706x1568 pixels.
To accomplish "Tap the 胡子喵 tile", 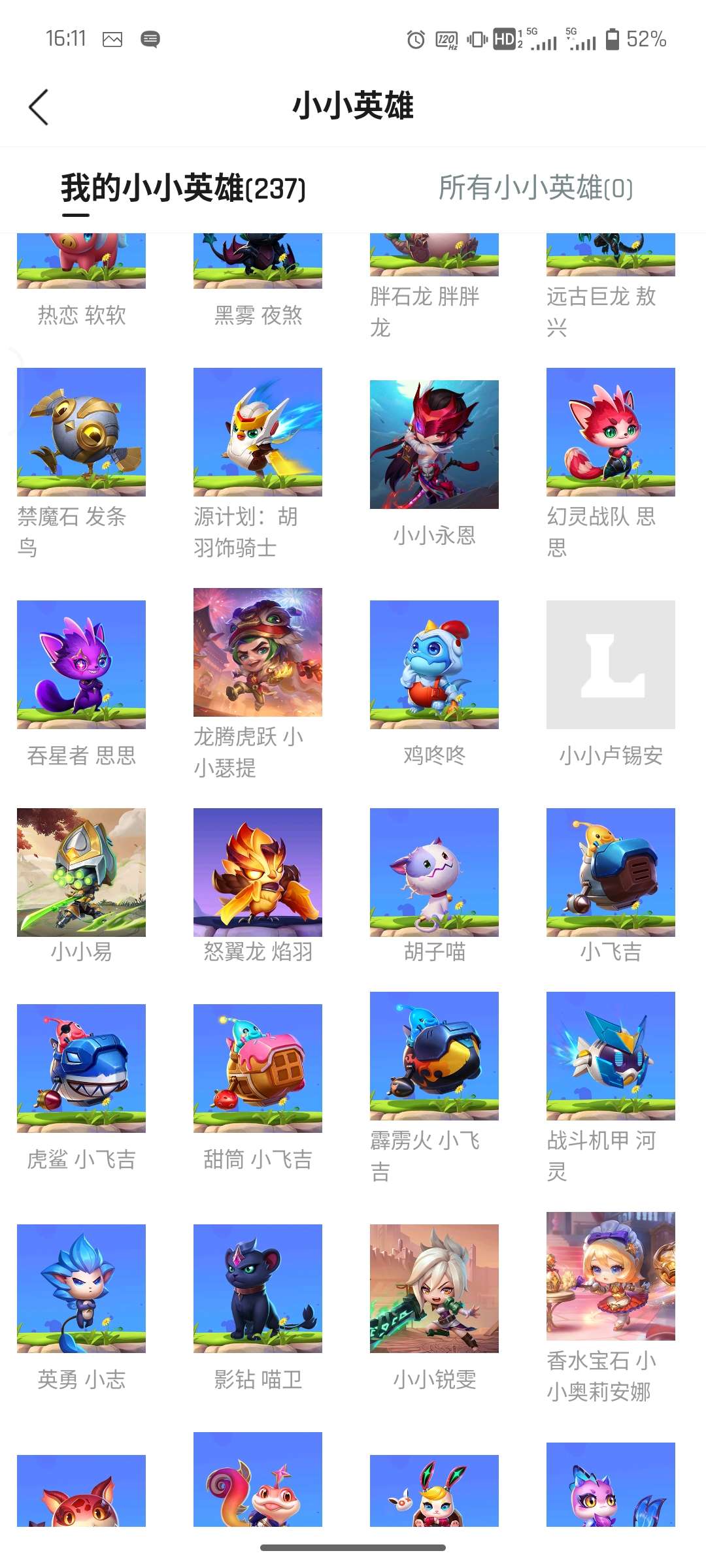I will (434, 872).
